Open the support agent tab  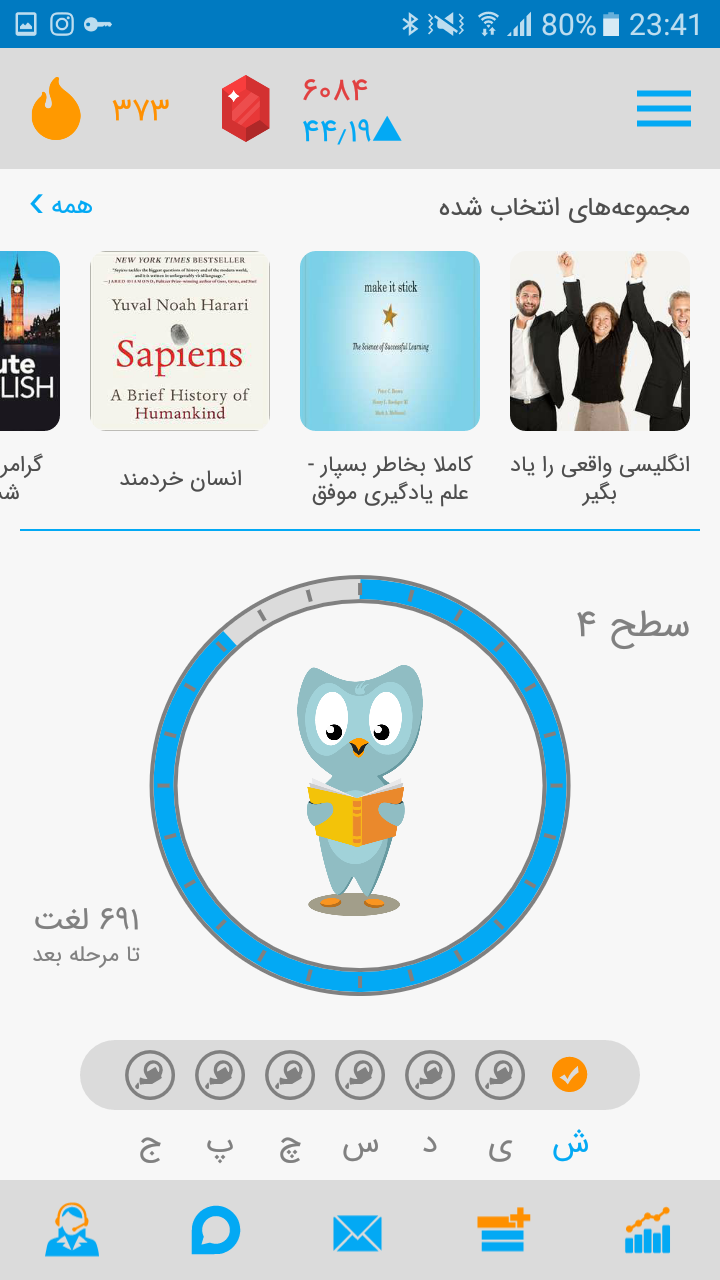pos(72,1230)
